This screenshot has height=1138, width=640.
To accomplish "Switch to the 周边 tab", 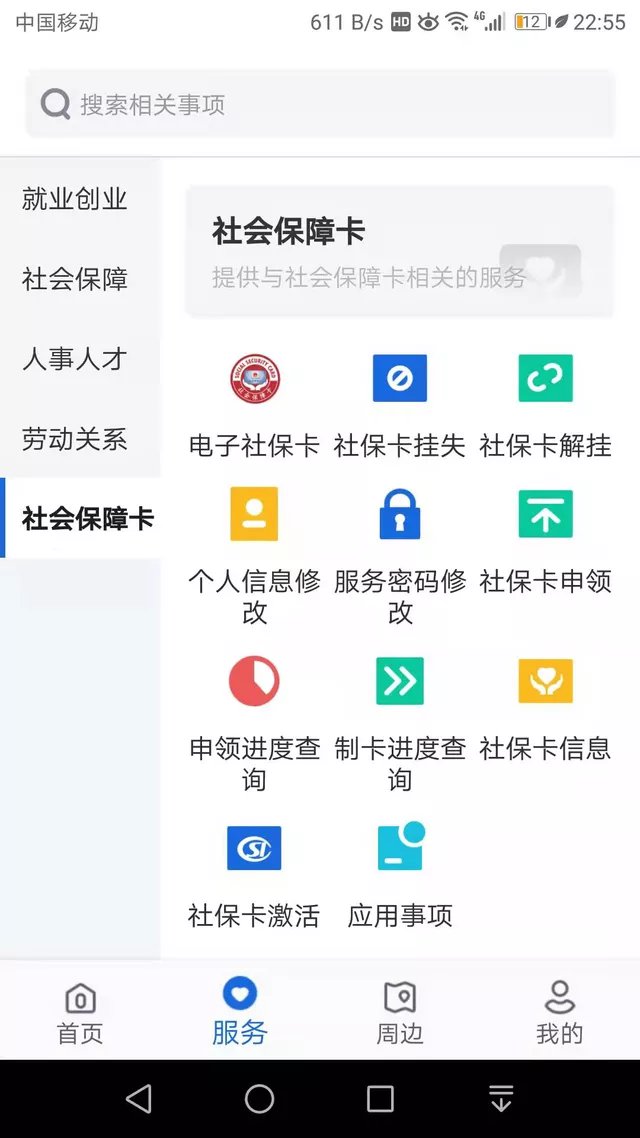I will 400,1012.
